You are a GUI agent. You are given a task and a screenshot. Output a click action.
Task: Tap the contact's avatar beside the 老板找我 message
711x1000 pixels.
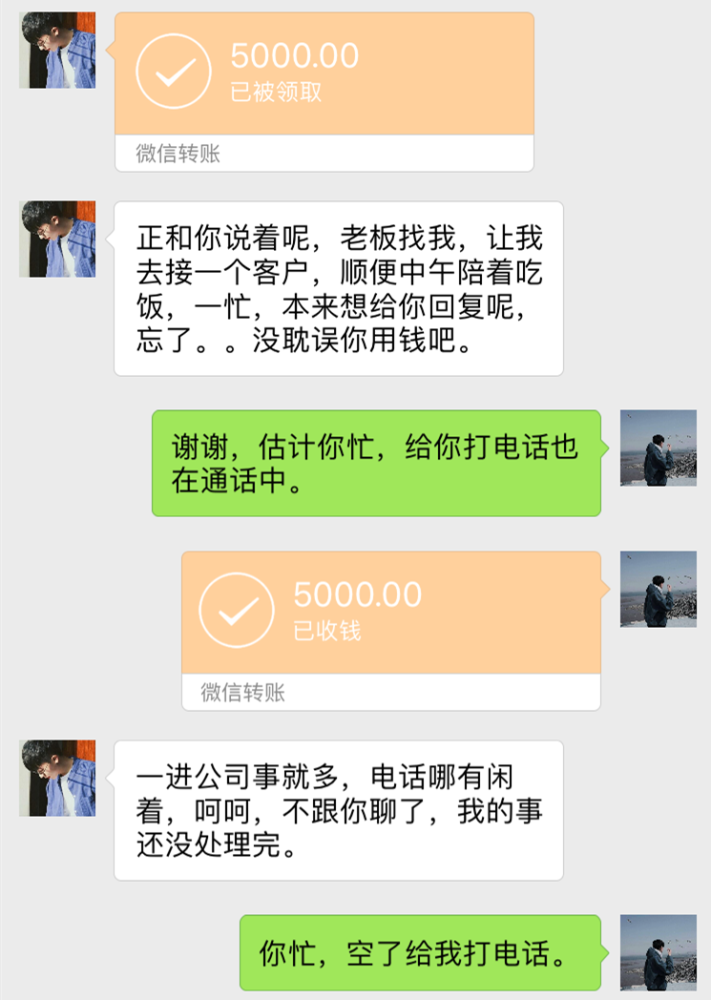[57, 240]
